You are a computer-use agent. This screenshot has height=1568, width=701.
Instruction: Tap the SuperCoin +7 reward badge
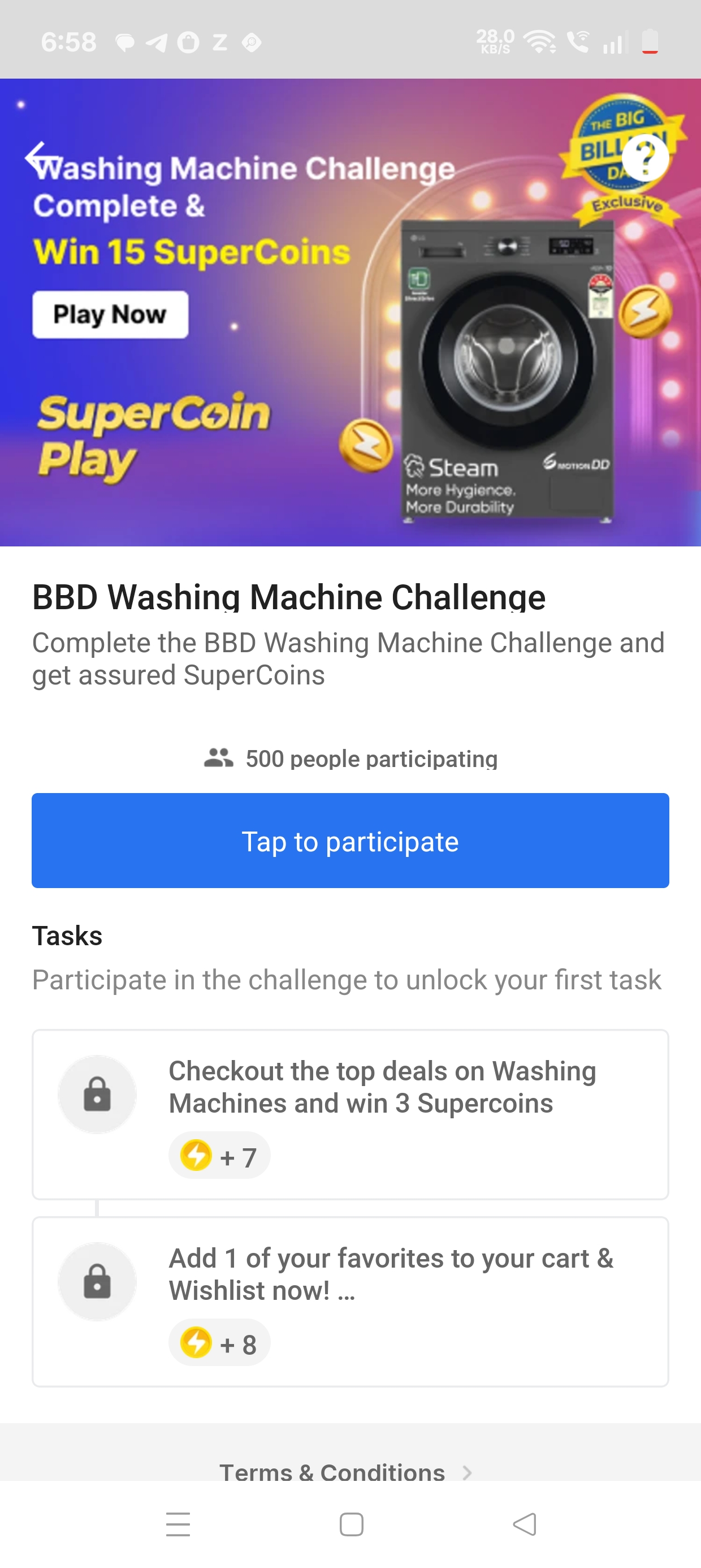[x=219, y=1153]
